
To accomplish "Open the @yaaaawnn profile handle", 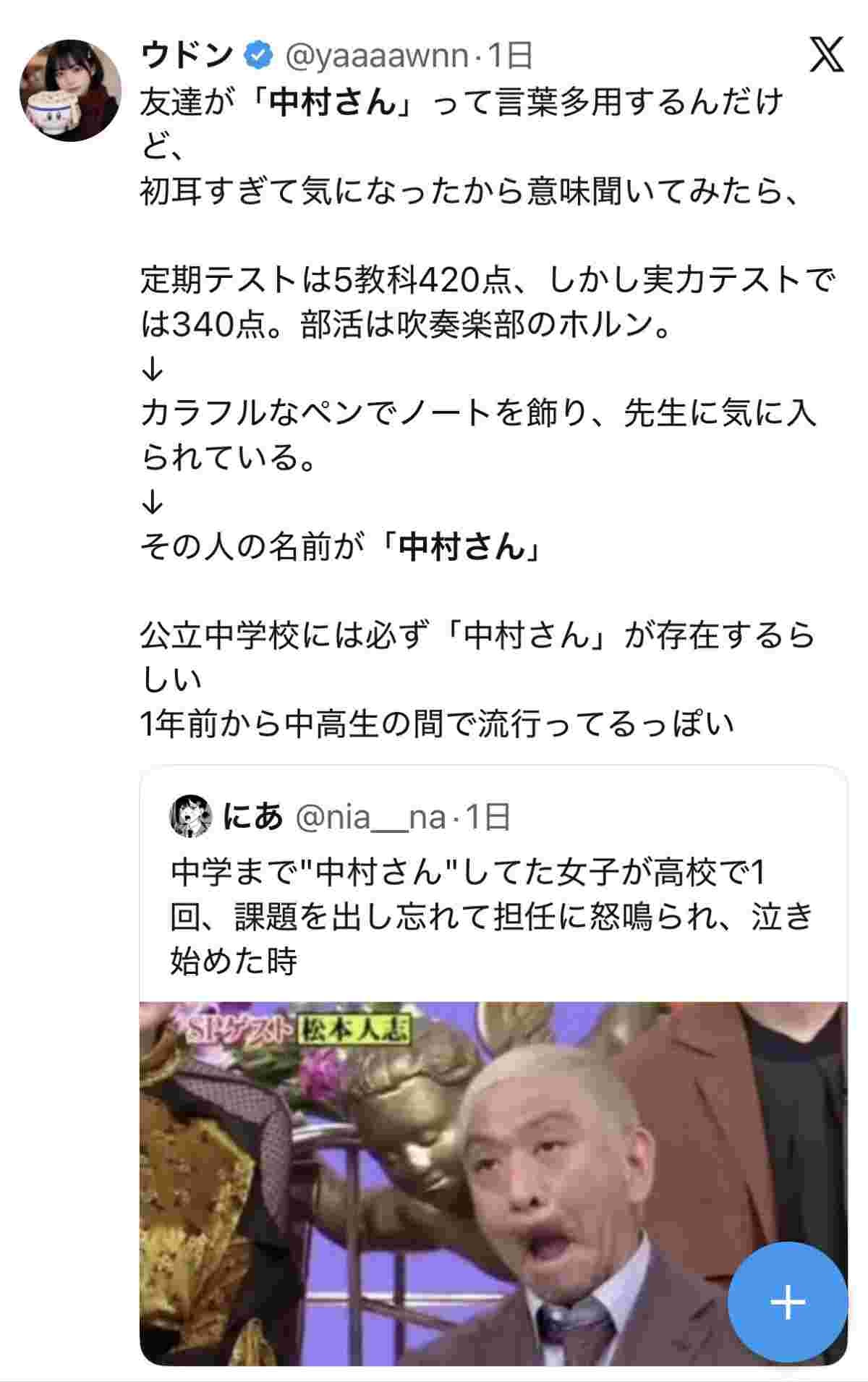I will tap(376, 56).
